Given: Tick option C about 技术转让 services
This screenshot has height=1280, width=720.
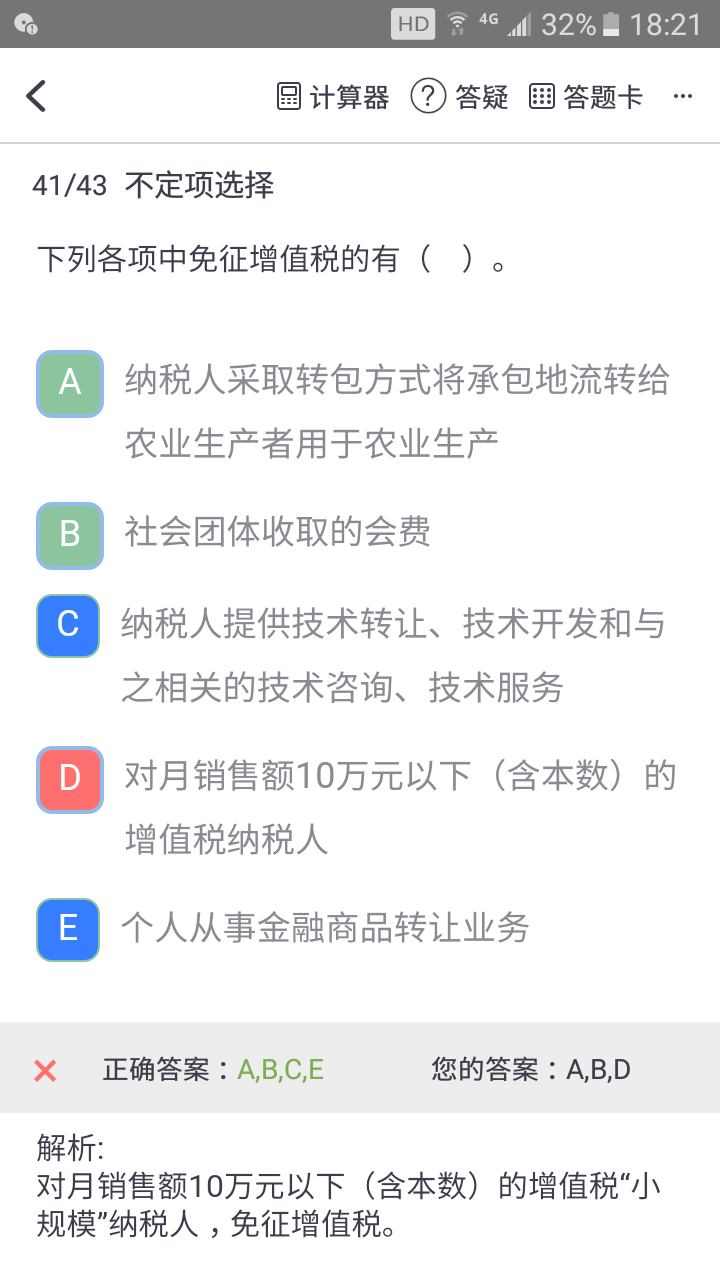Looking at the screenshot, I should [68, 626].
